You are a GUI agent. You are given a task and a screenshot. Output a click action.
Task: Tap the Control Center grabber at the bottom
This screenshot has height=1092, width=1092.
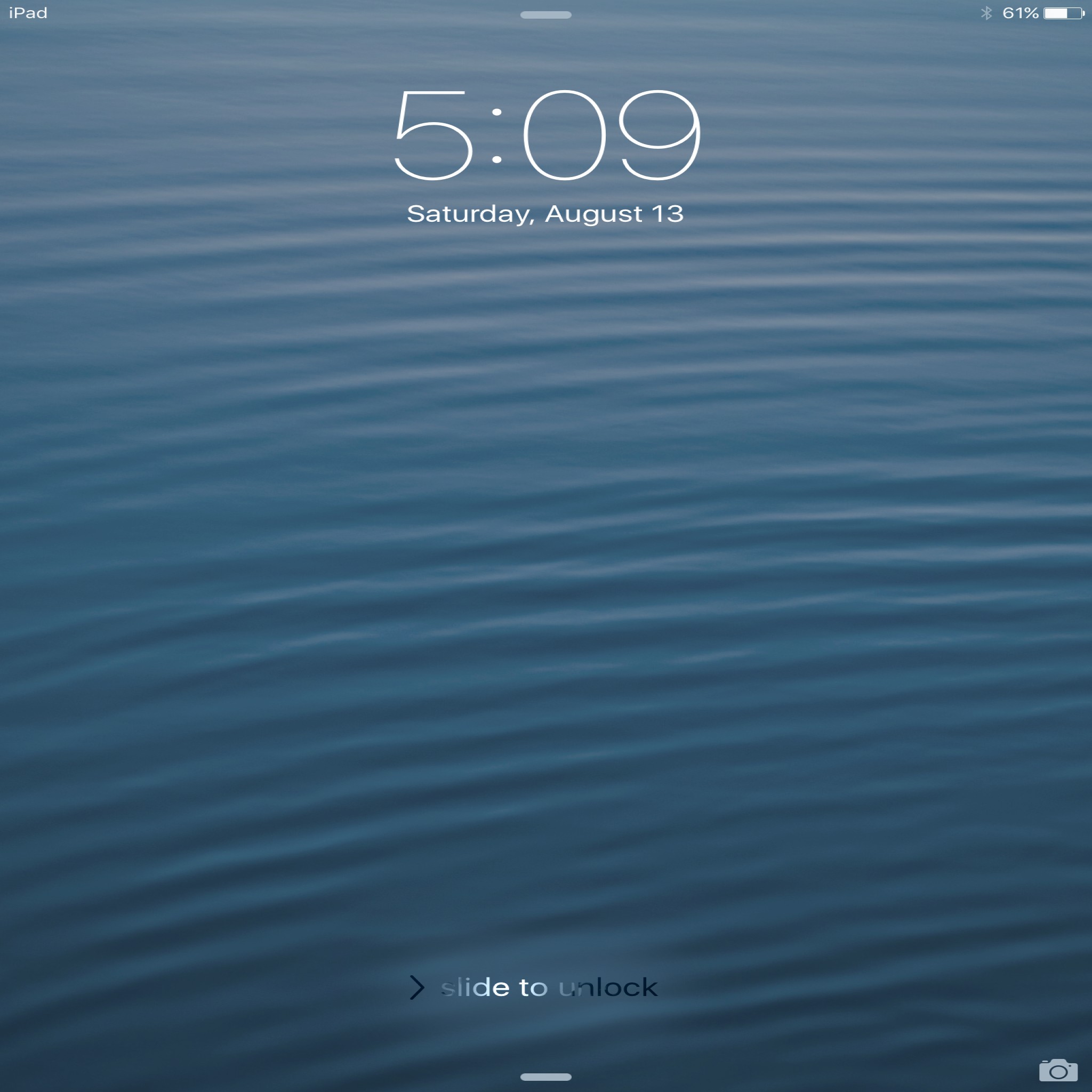pos(545,1077)
